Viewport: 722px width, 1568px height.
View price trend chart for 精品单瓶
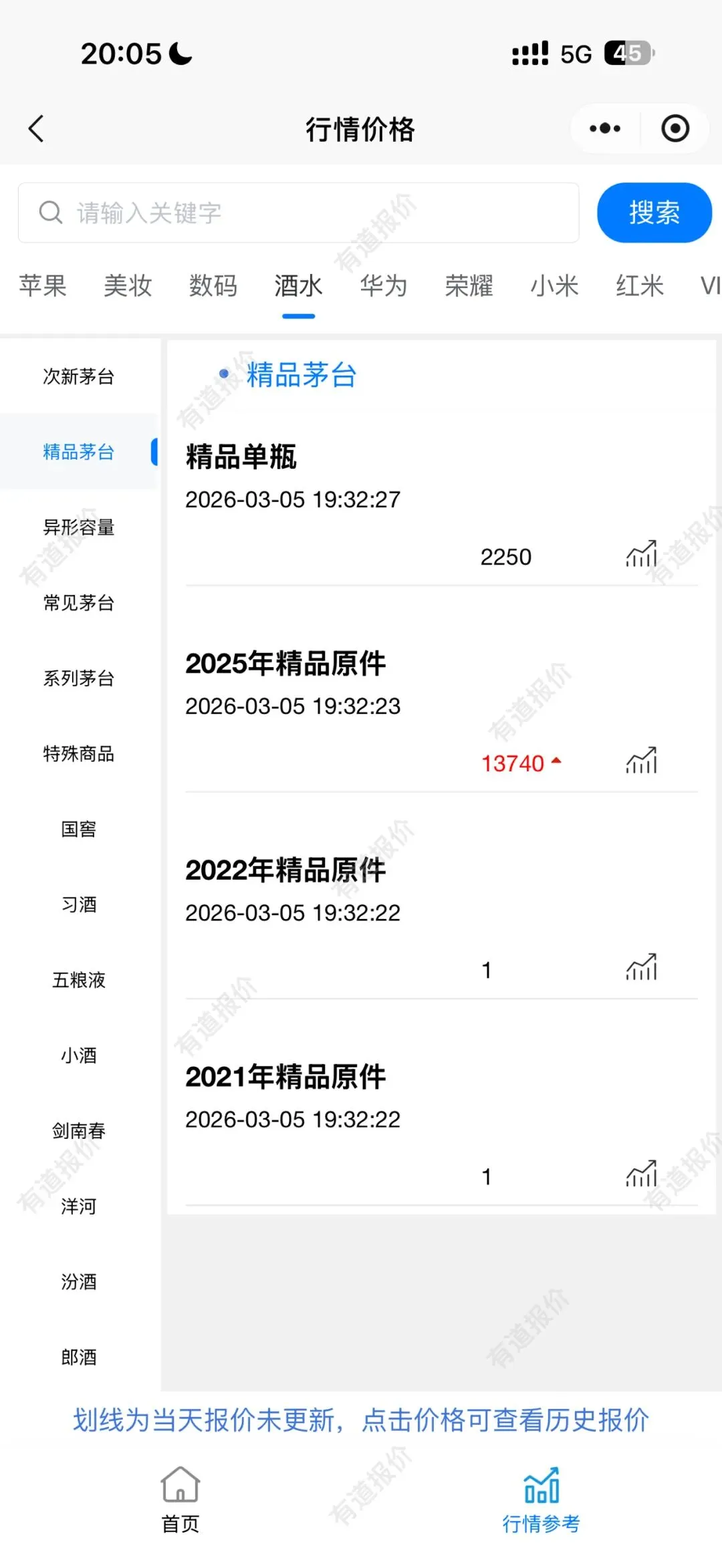[x=641, y=555]
